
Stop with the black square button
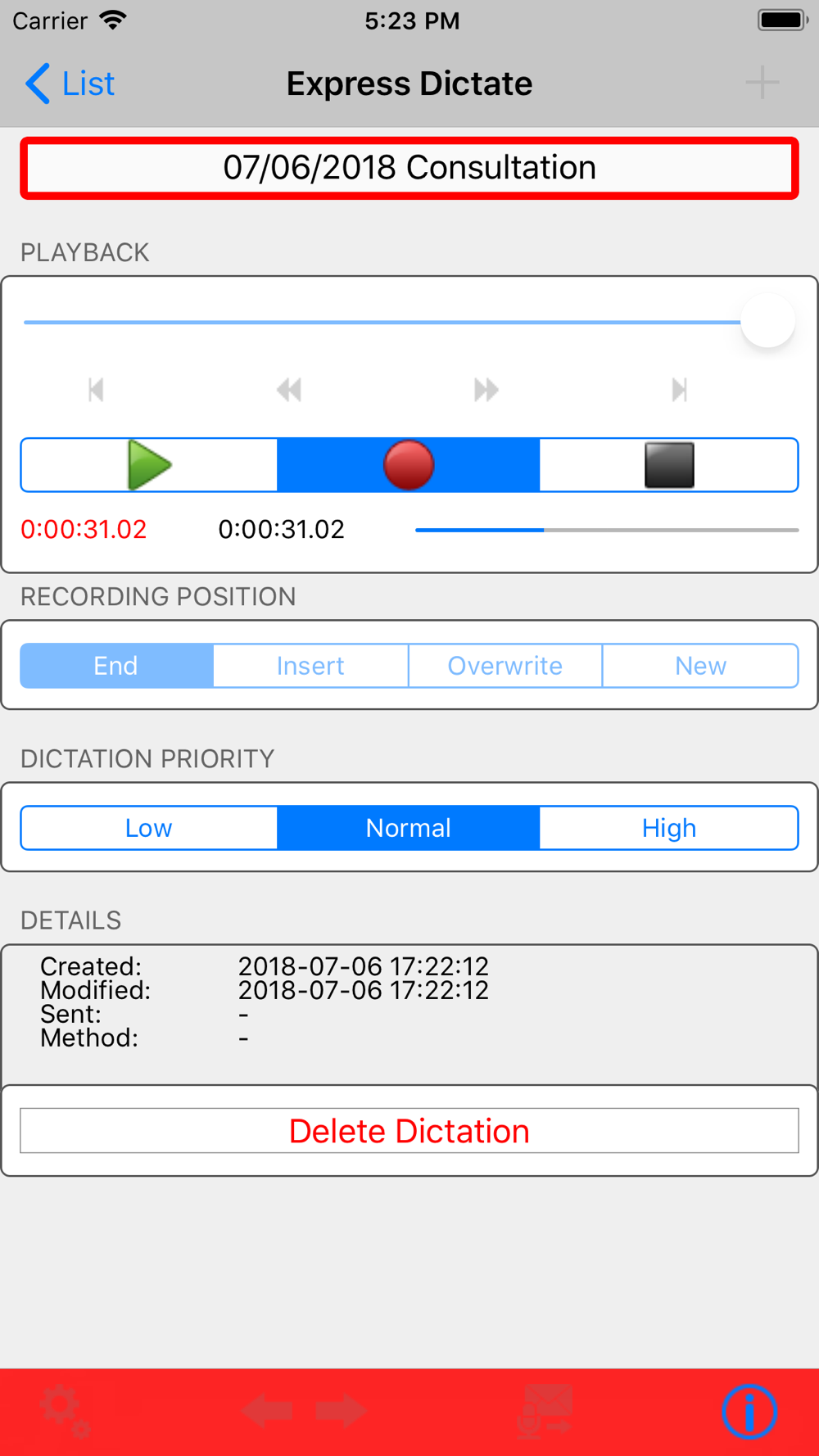[669, 465]
